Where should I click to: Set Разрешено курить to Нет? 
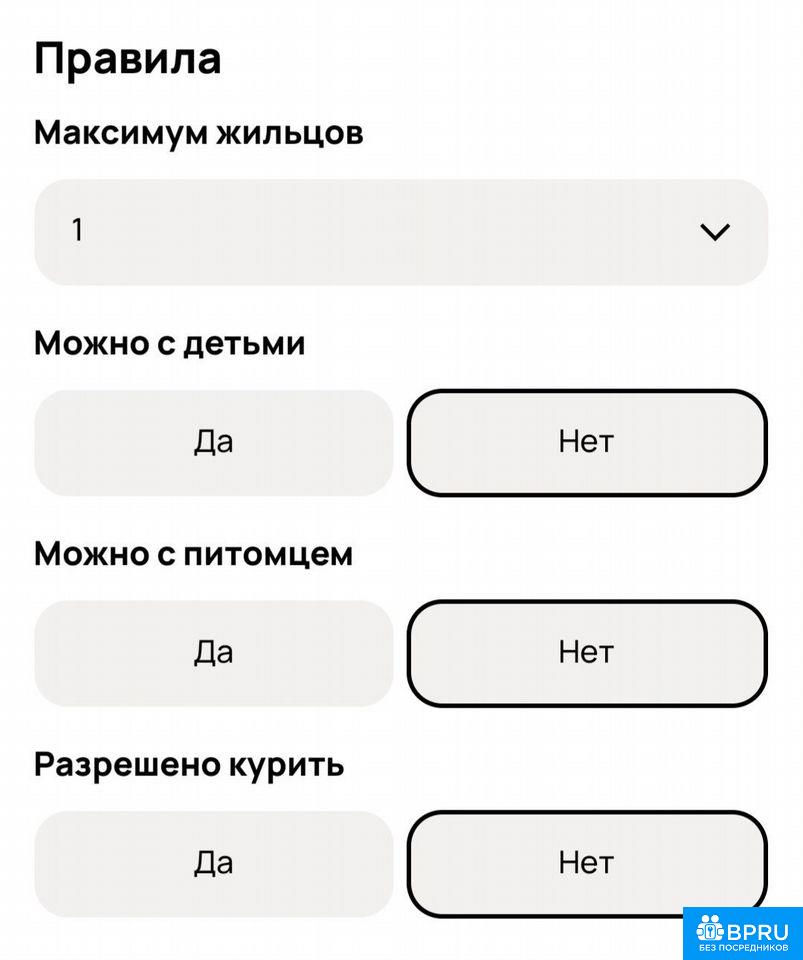click(587, 864)
